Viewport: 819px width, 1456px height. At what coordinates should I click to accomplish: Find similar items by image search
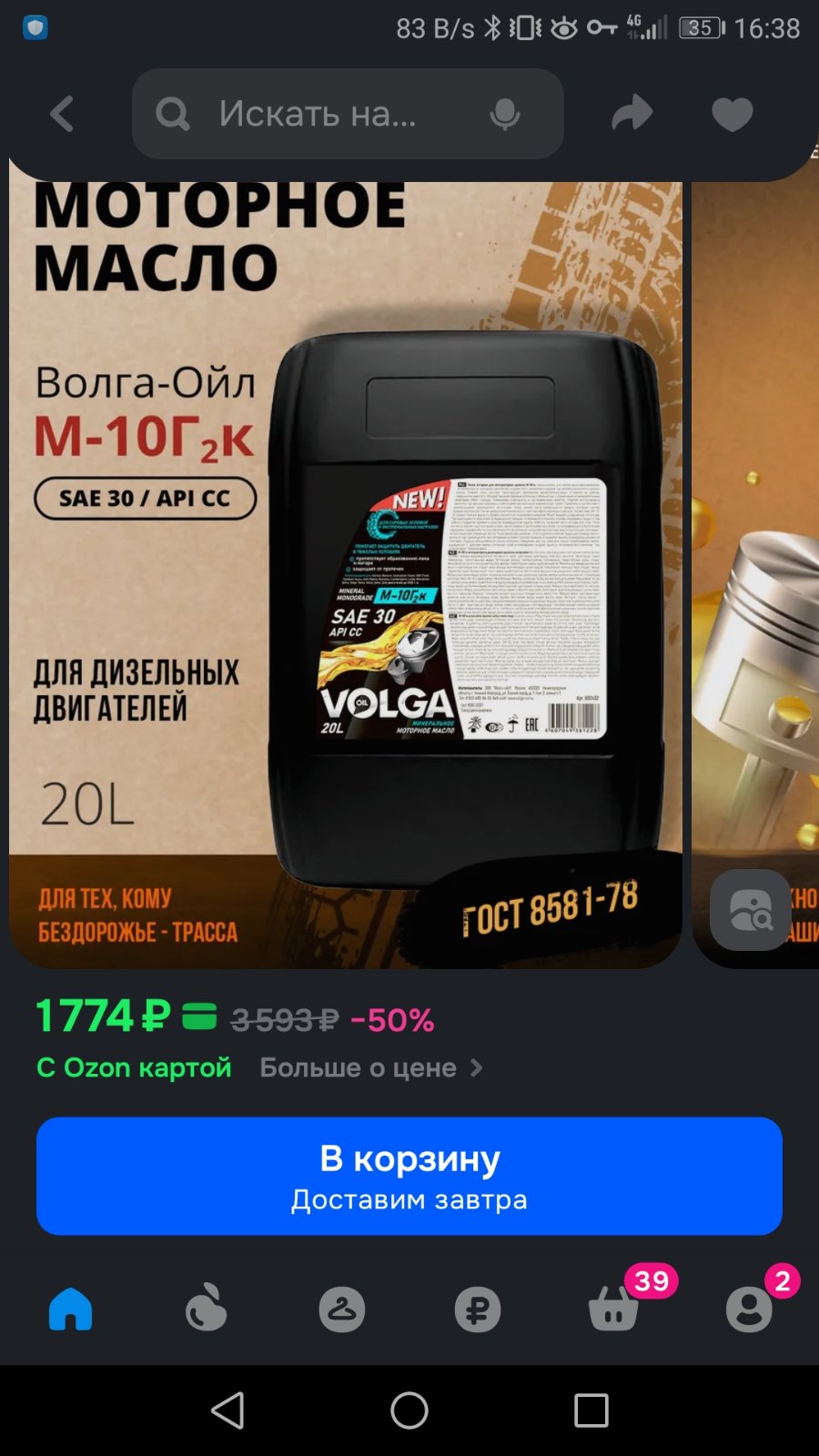[751, 910]
